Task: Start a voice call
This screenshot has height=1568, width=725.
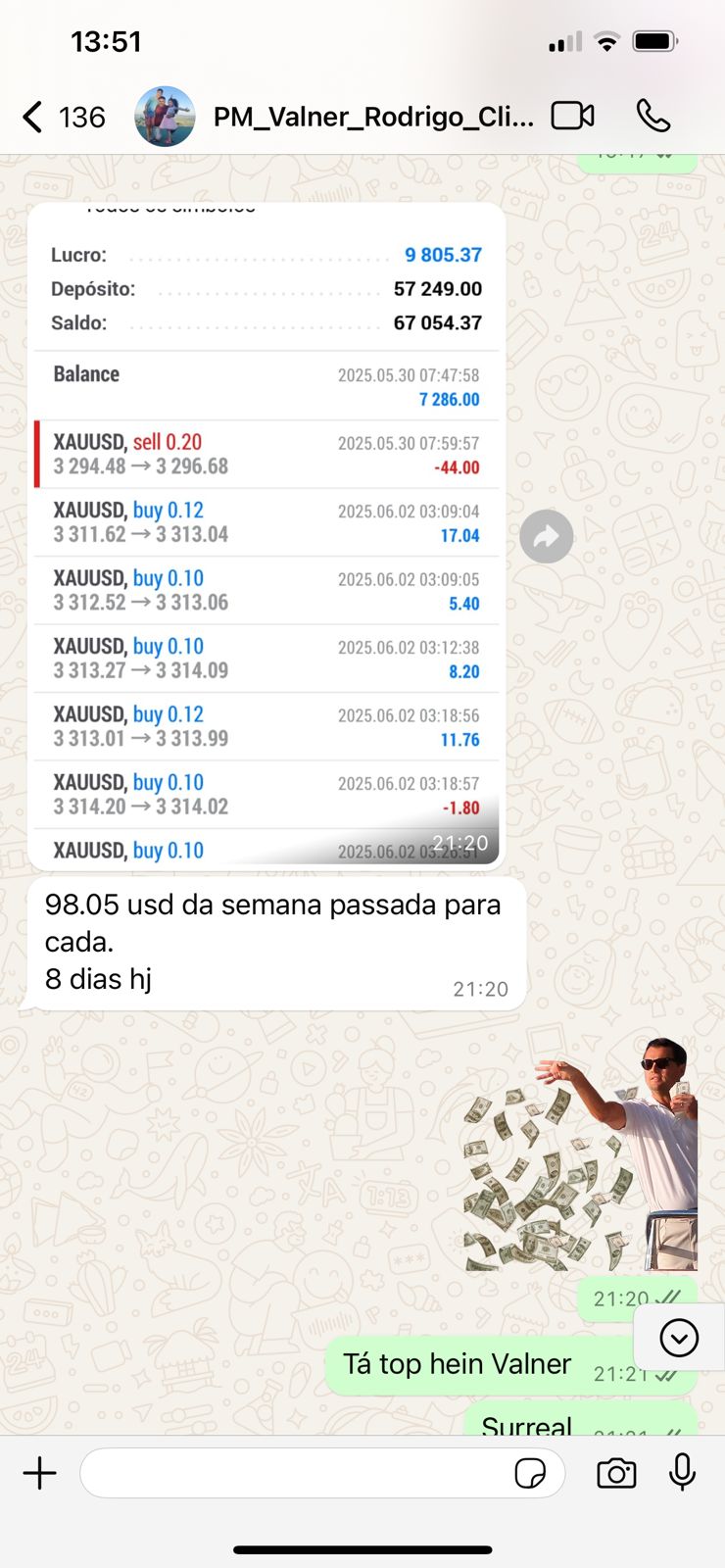Action: point(653,116)
